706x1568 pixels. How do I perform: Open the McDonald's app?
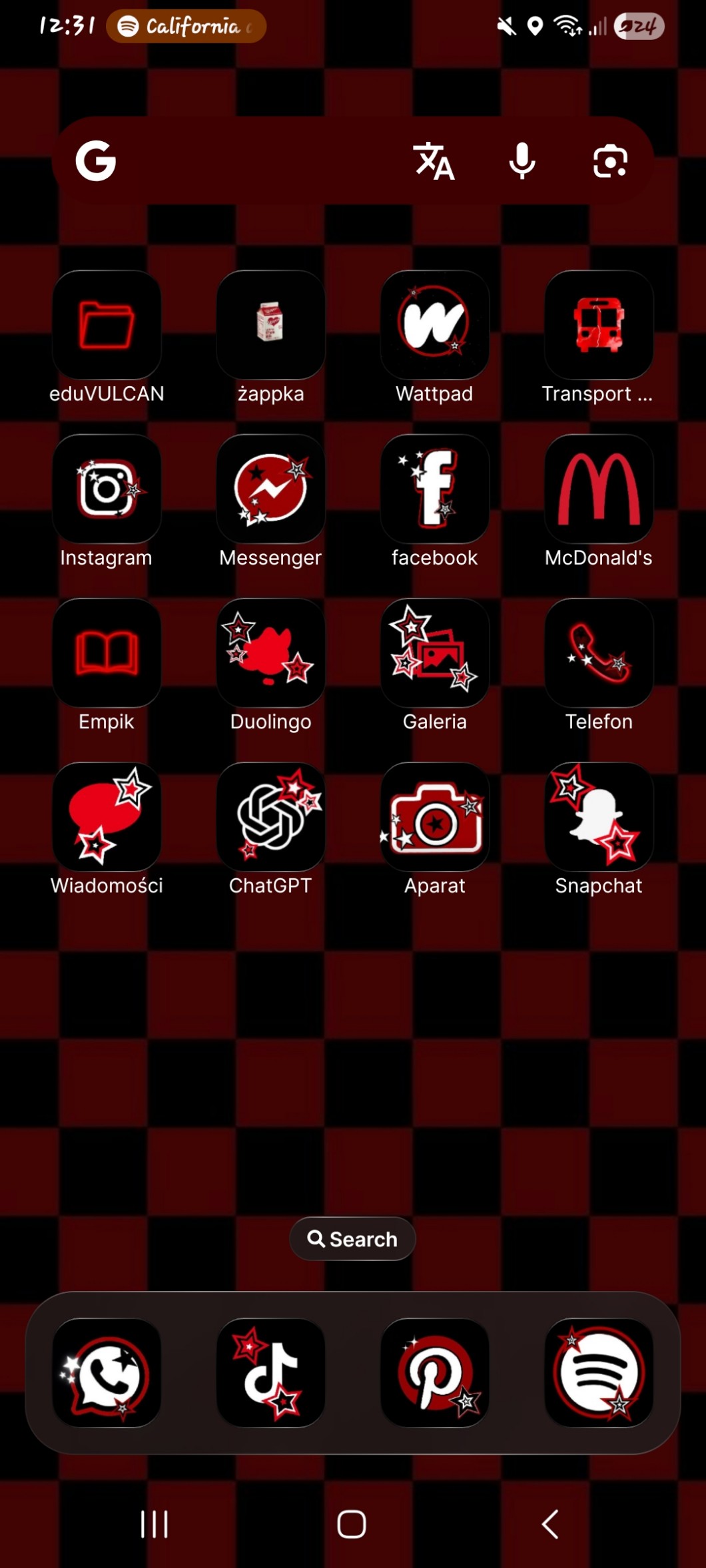[598, 489]
